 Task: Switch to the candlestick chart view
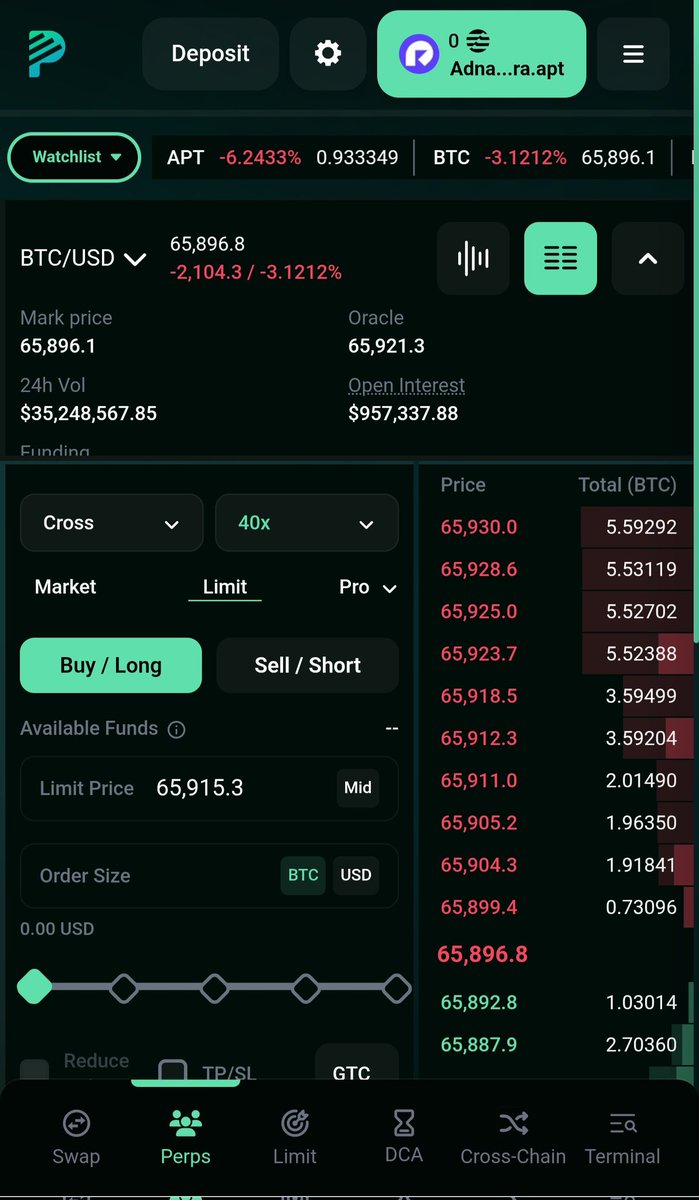point(473,258)
